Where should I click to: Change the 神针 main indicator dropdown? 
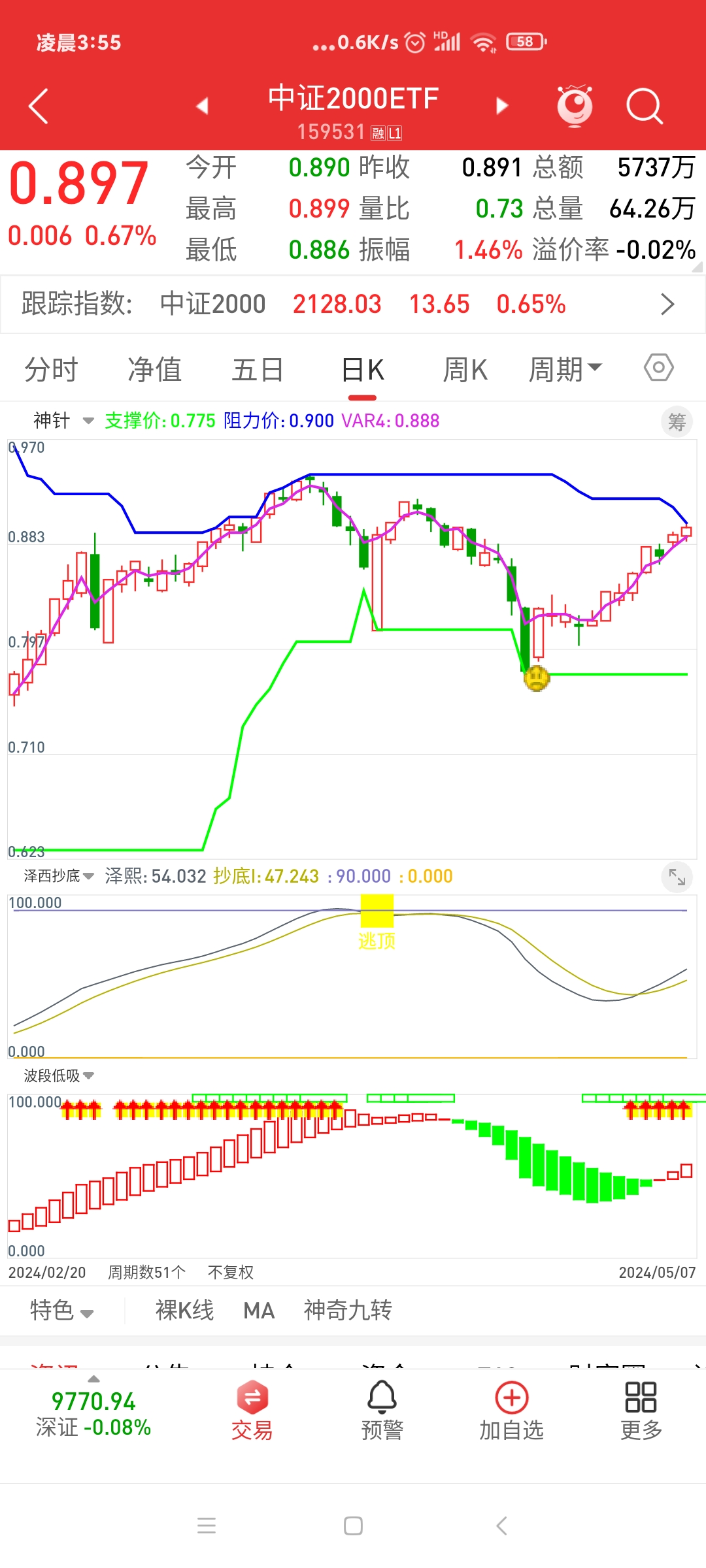pos(63,421)
